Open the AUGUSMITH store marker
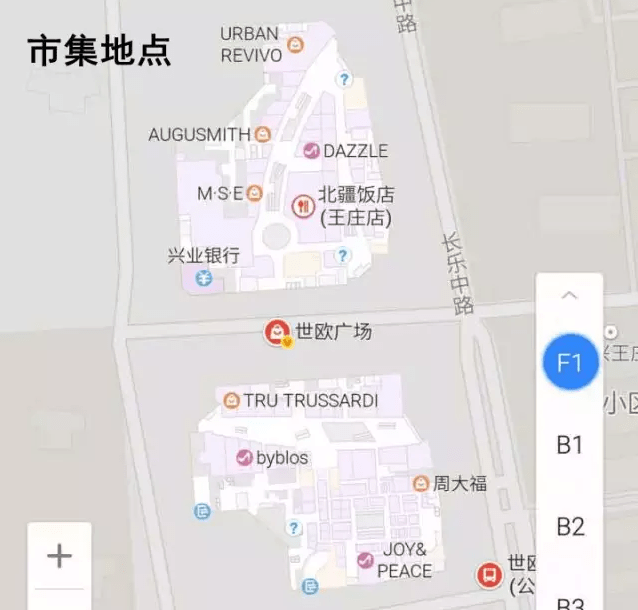Image resolution: width=638 pixels, height=610 pixels. (x=263, y=134)
